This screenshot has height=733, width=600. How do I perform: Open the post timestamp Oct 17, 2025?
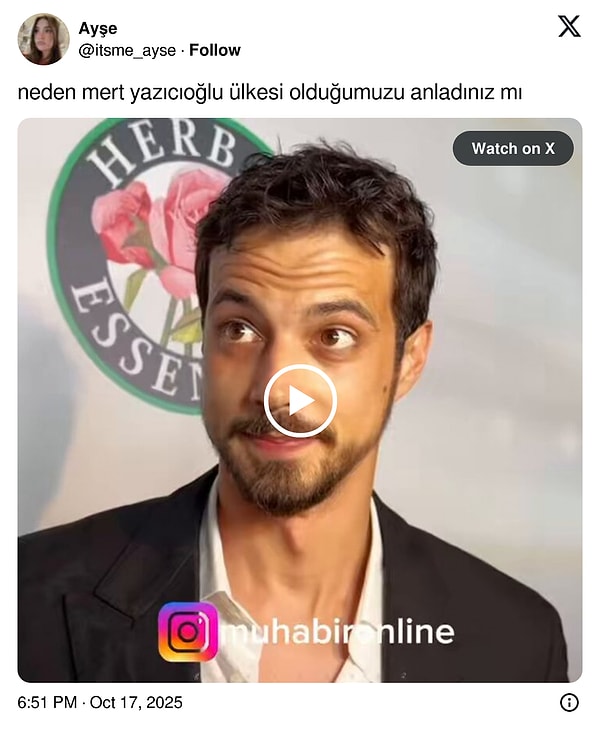tap(100, 703)
